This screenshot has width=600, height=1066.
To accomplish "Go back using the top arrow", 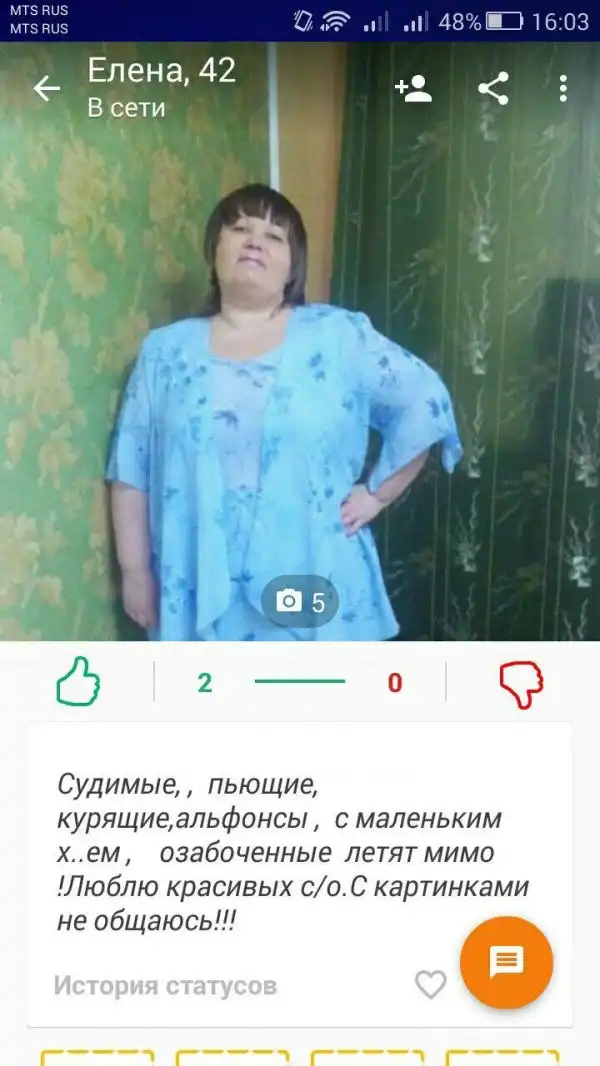I will pos(47,89).
